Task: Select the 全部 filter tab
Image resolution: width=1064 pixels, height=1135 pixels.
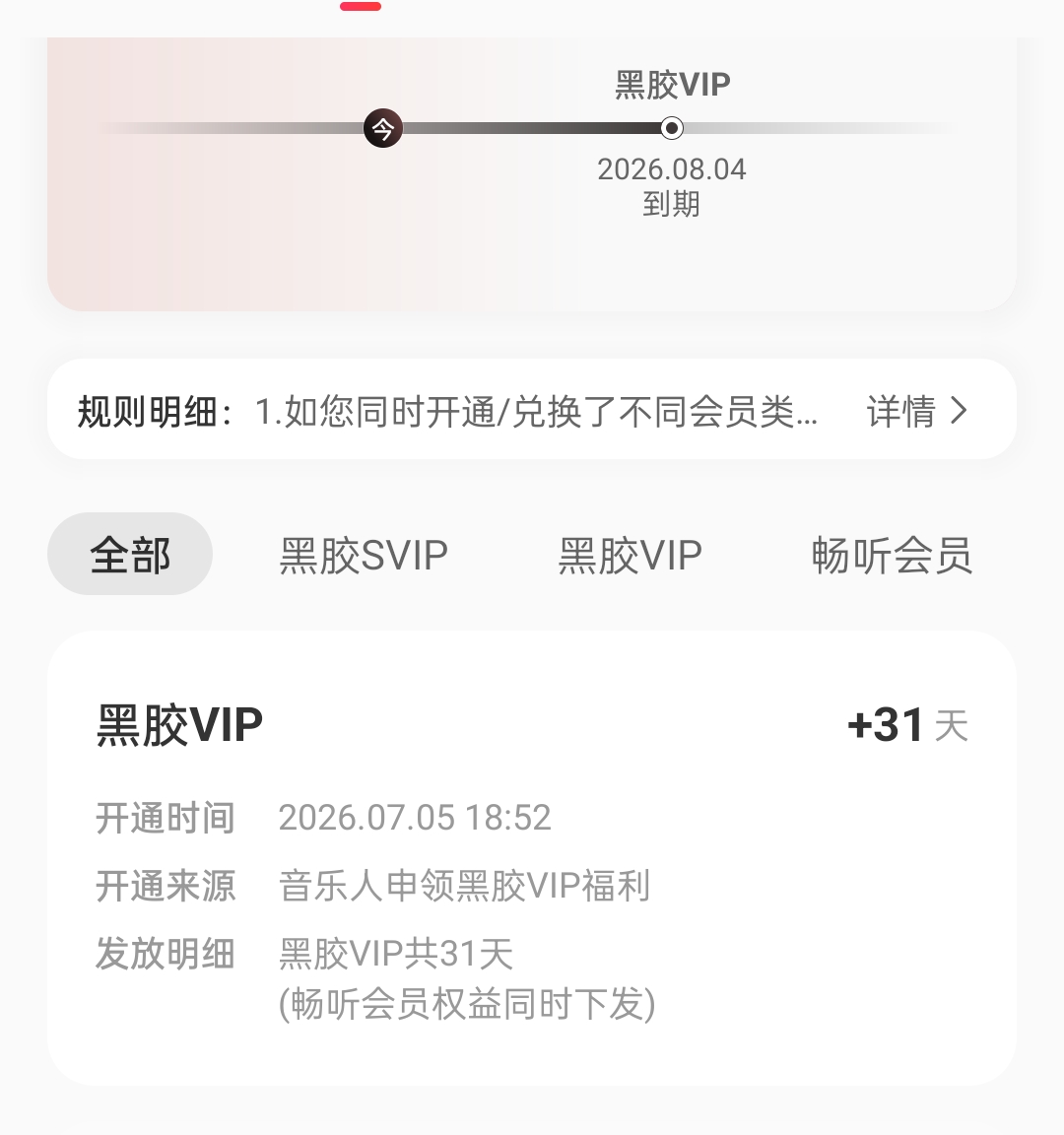Action: pos(130,555)
